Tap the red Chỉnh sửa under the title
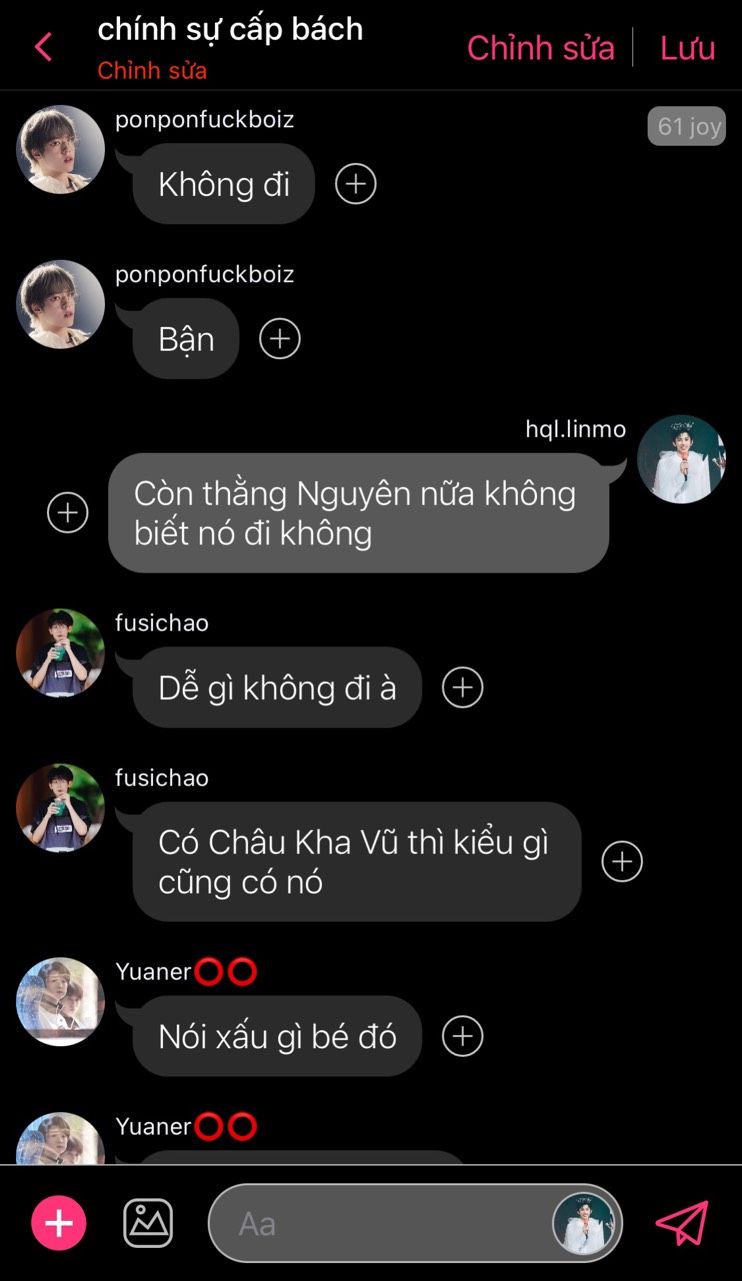 click(152, 71)
